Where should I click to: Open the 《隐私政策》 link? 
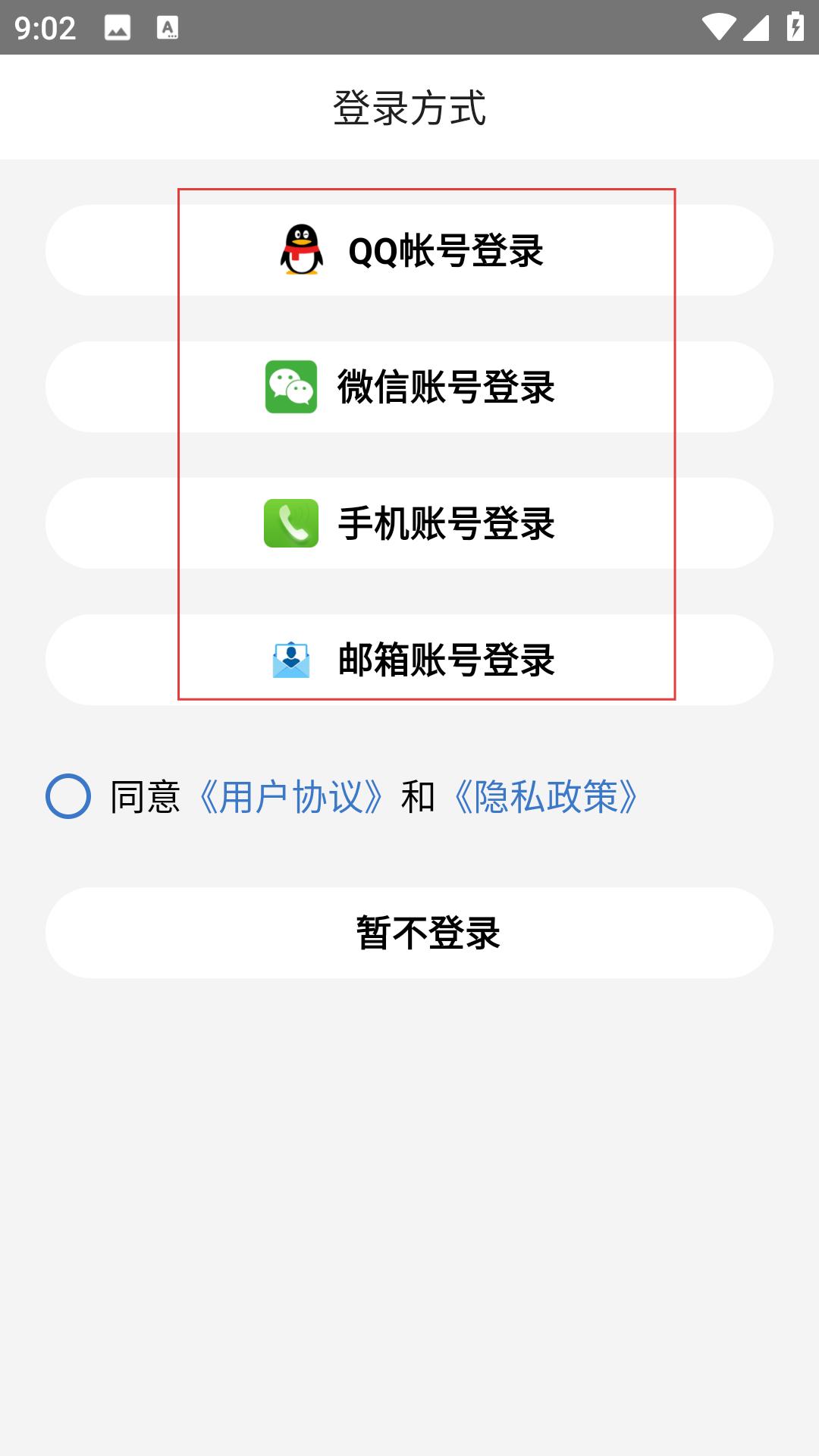coord(545,797)
